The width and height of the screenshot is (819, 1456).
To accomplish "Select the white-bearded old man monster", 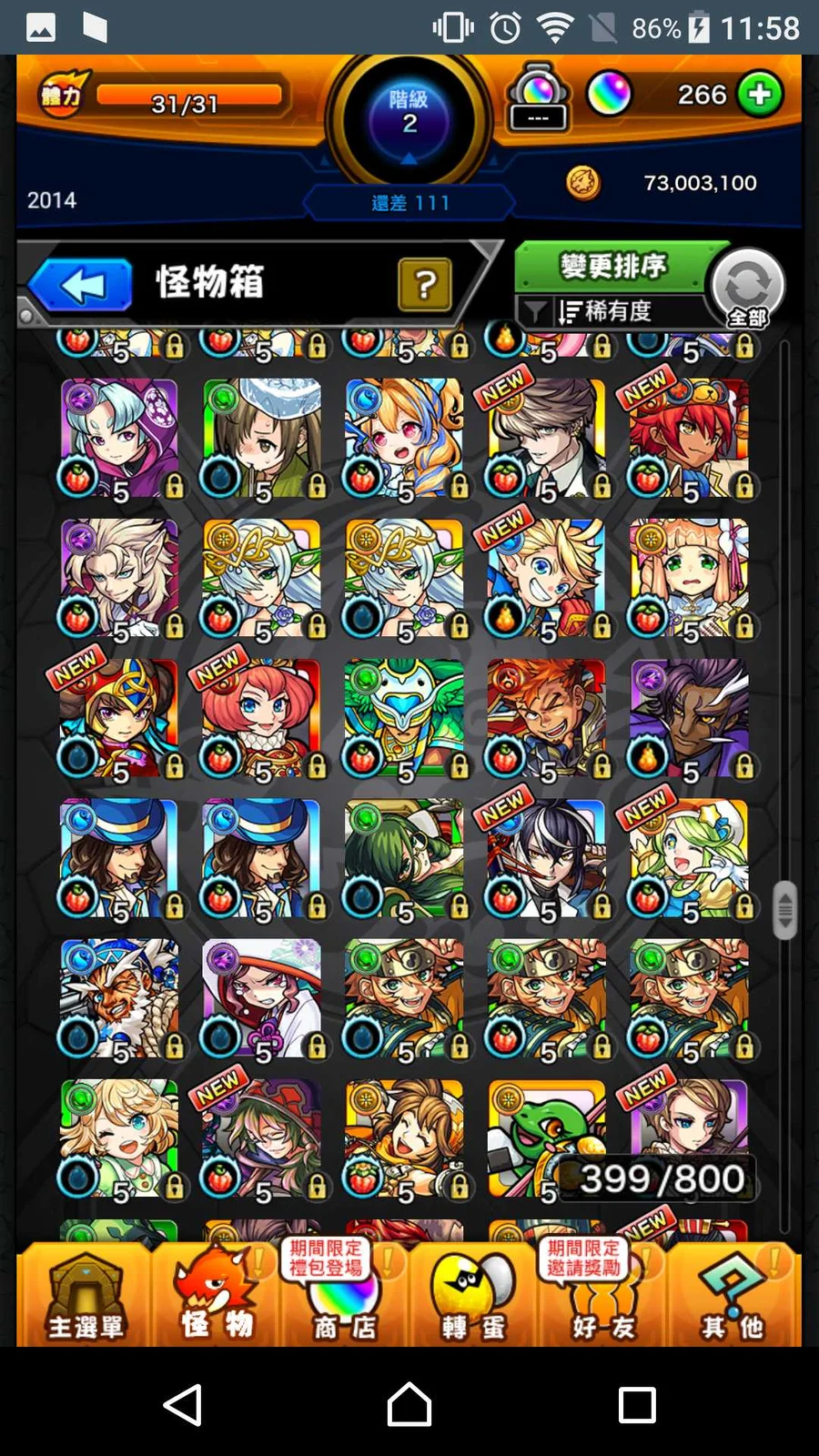I will (119, 999).
